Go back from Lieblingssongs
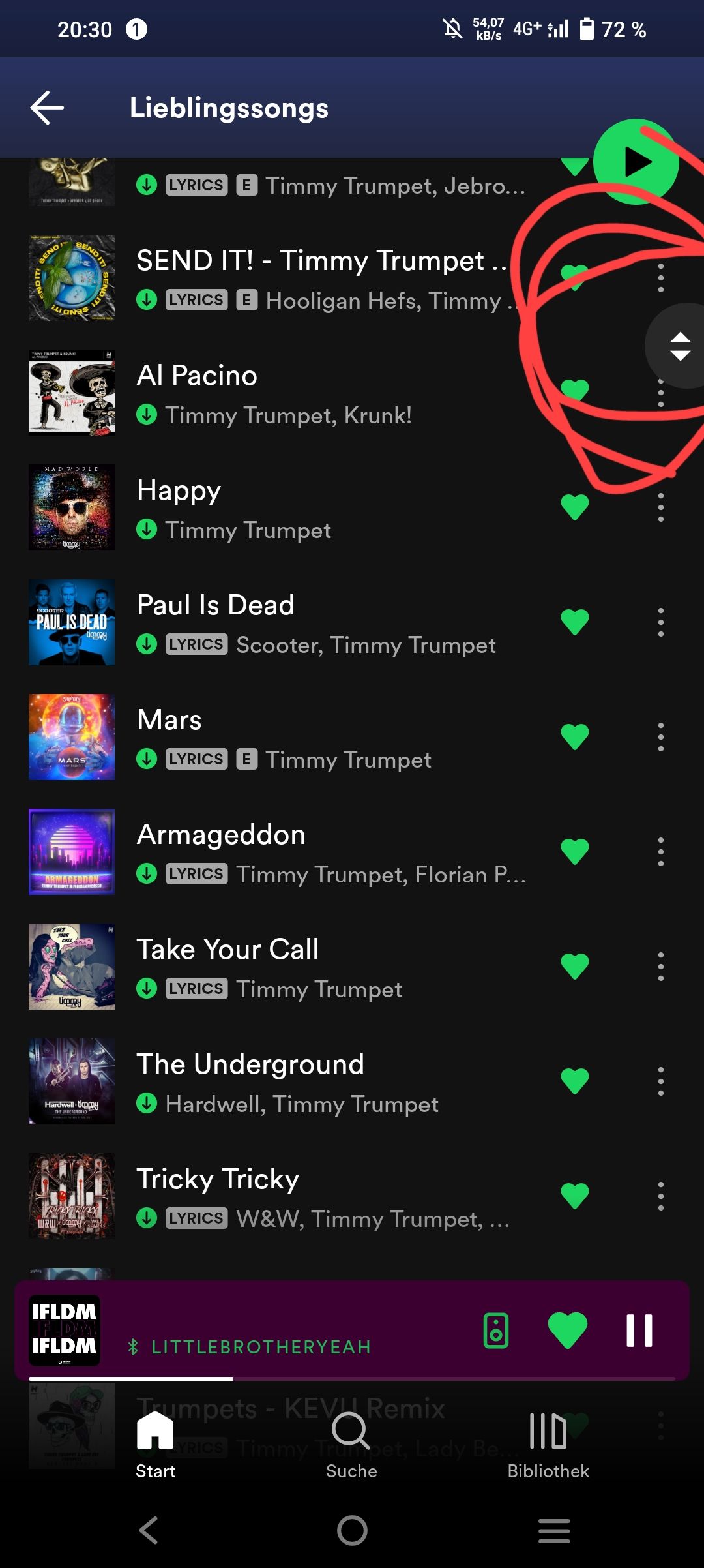The width and height of the screenshot is (704, 1568). (x=47, y=108)
